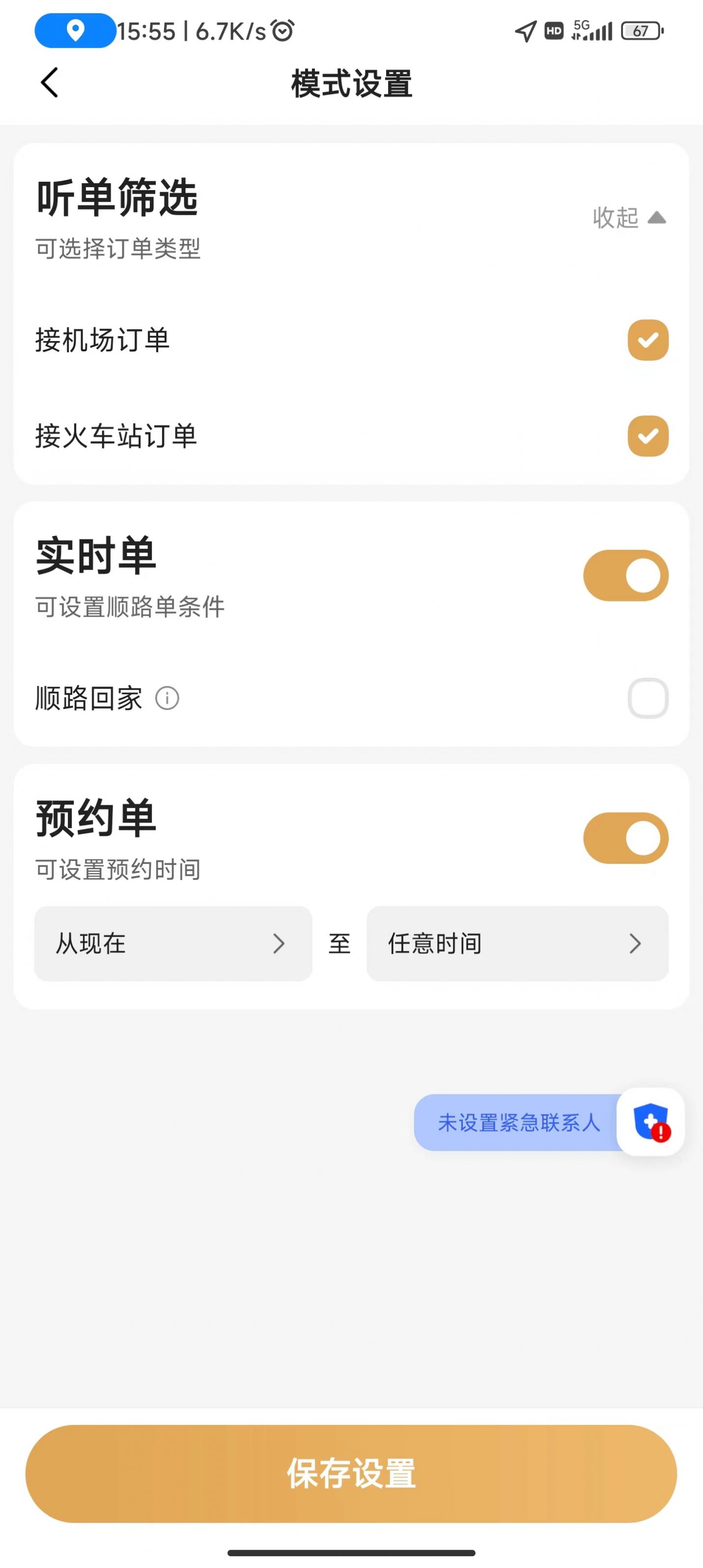The image size is (703, 1568).
Task: Tap the battery indicator showing 67
Action: [x=641, y=31]
